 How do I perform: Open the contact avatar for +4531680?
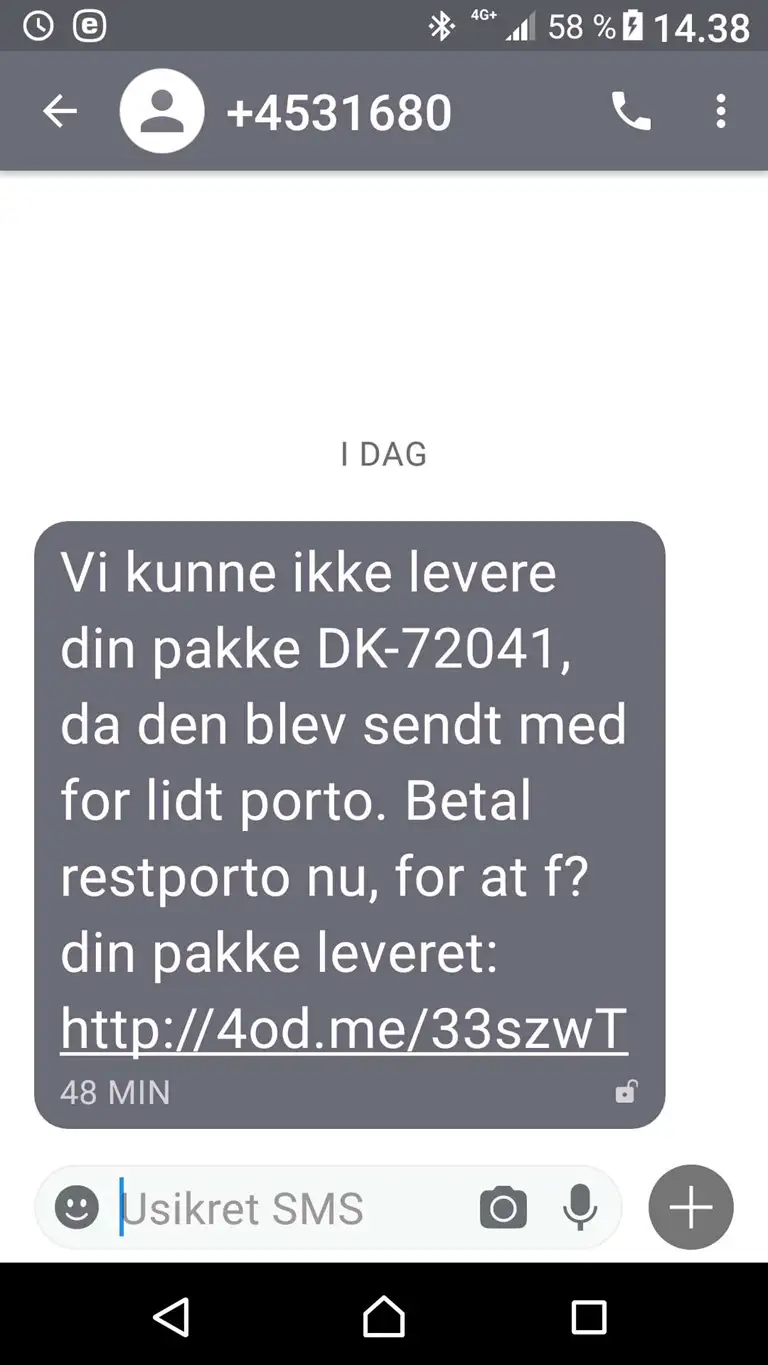point(162,111)
